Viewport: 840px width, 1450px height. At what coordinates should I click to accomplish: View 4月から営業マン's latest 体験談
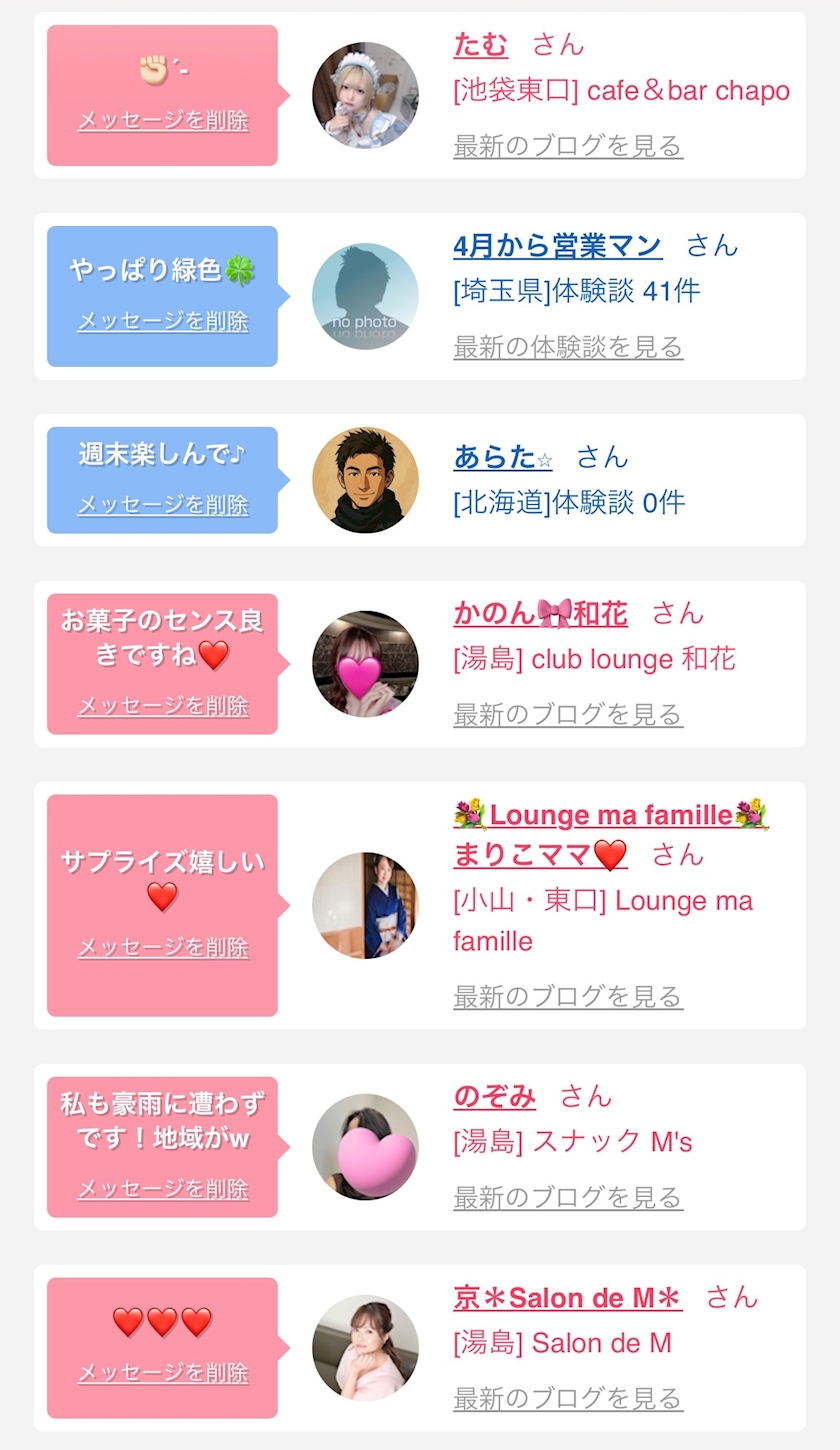pyautogui.click(x=568, y=347)
